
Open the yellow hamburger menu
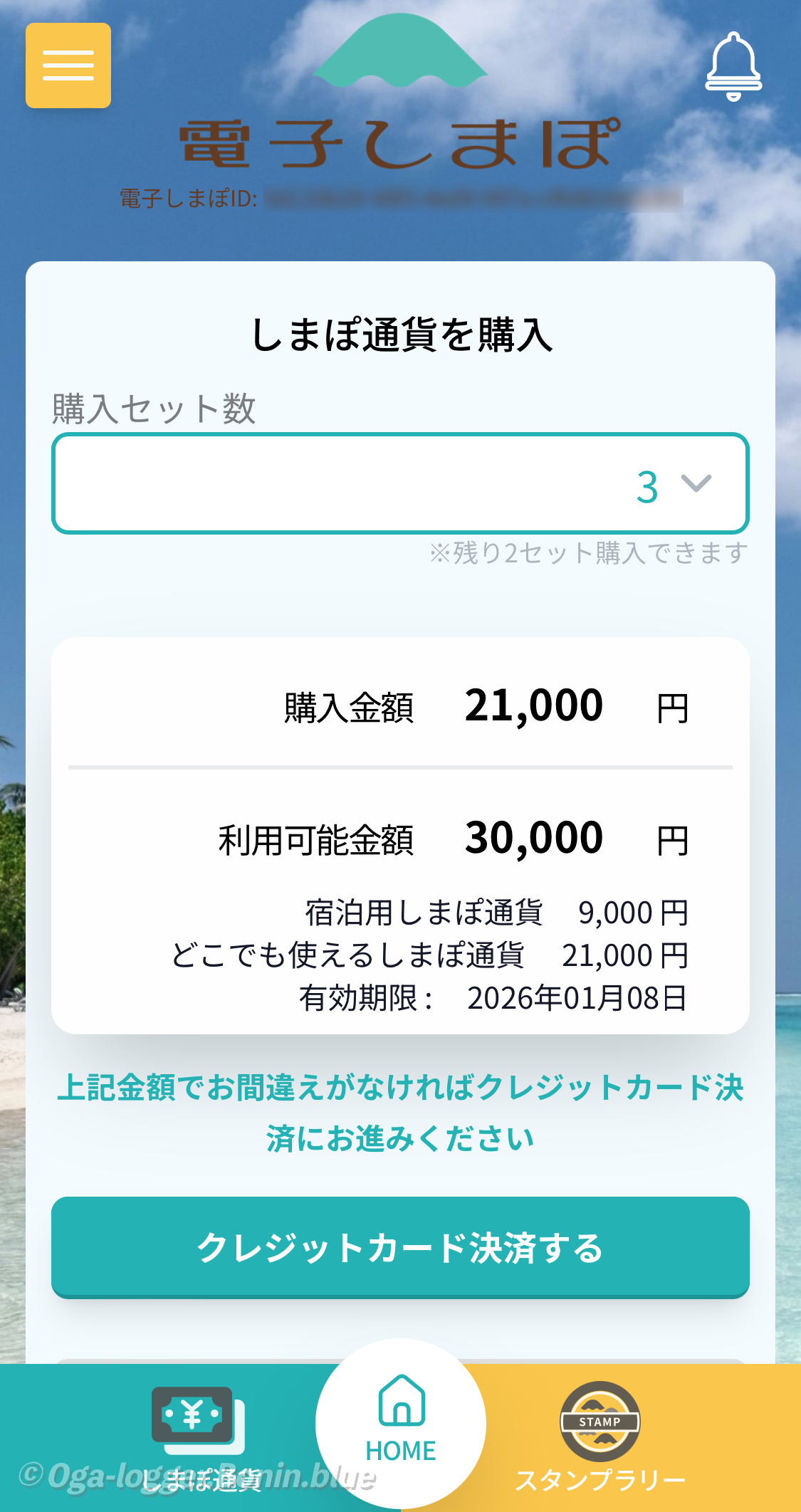click(x=68, y=65)
